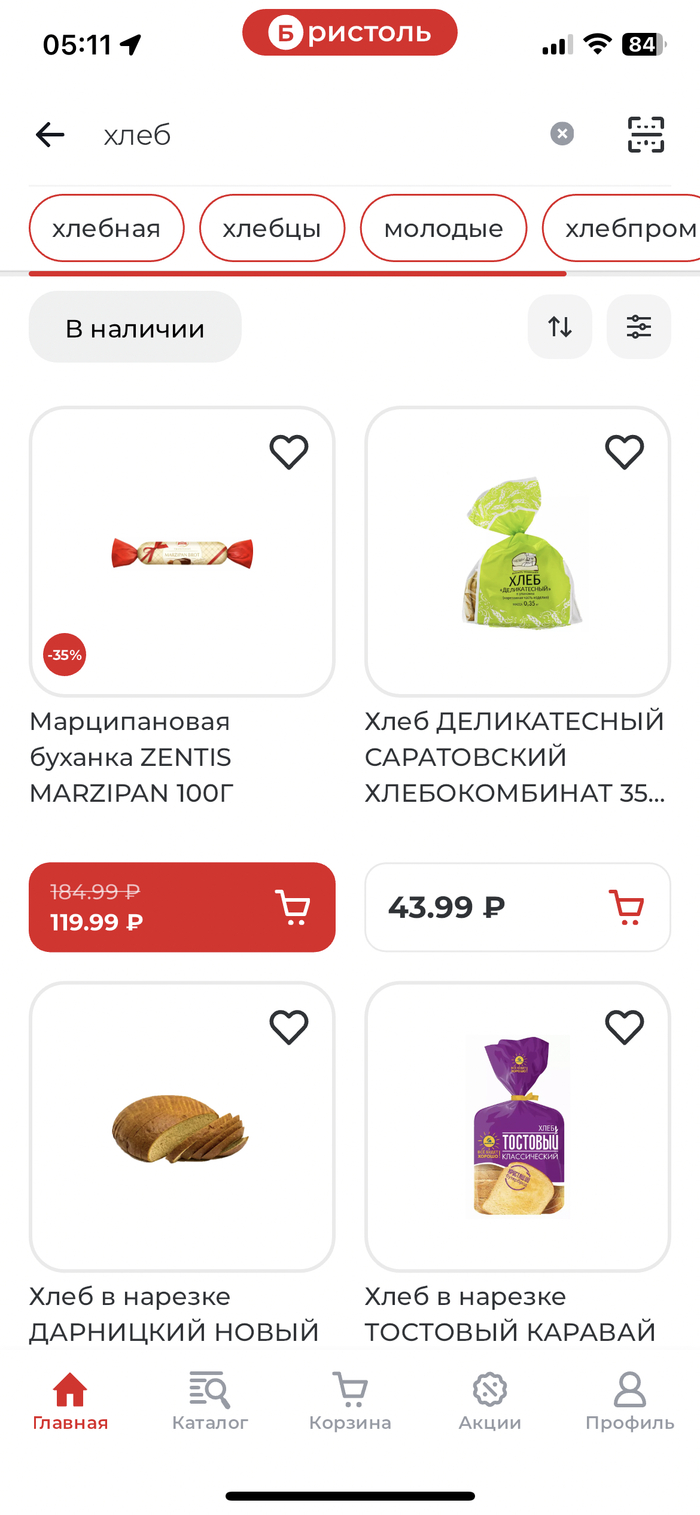
Task: Like the ДАРНИЦКИЙ НОВЫЙ bread
Action: [x=289, y=1028]
